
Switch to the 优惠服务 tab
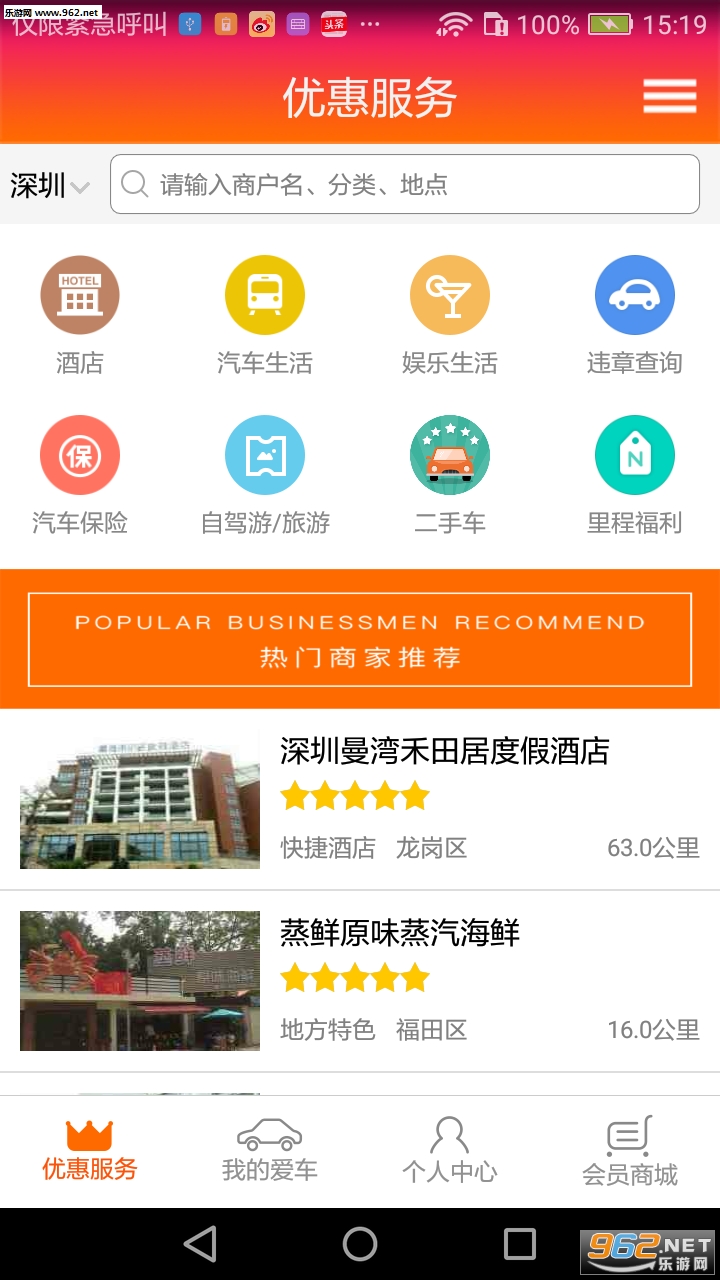click(90, 1152)
